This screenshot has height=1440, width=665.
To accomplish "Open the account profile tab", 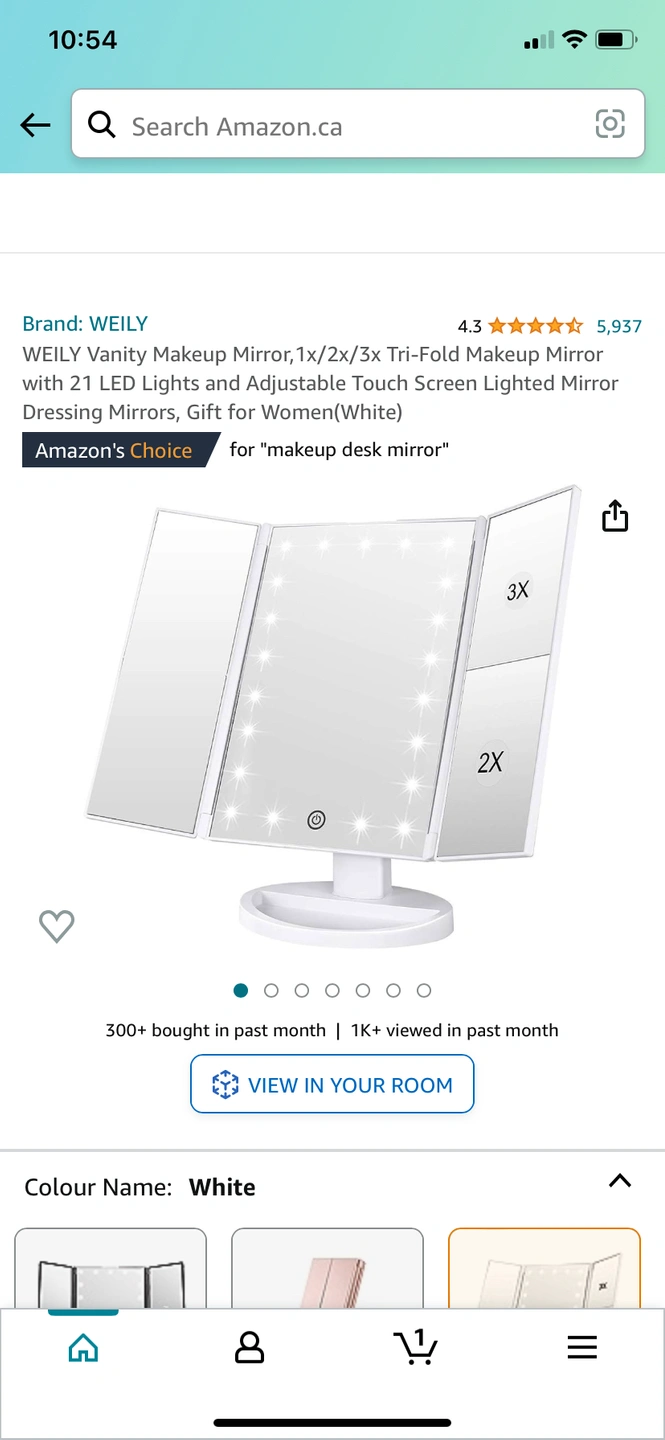I will click(249, 1349).
